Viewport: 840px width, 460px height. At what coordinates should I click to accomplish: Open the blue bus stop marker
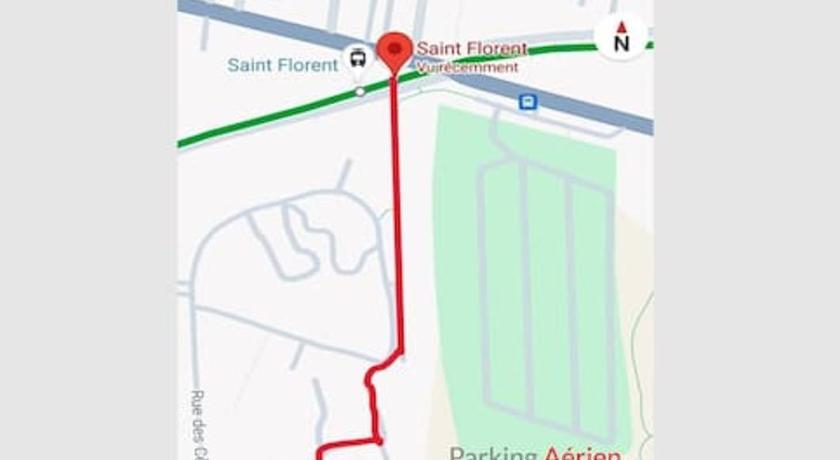click(x=528, y=101)
